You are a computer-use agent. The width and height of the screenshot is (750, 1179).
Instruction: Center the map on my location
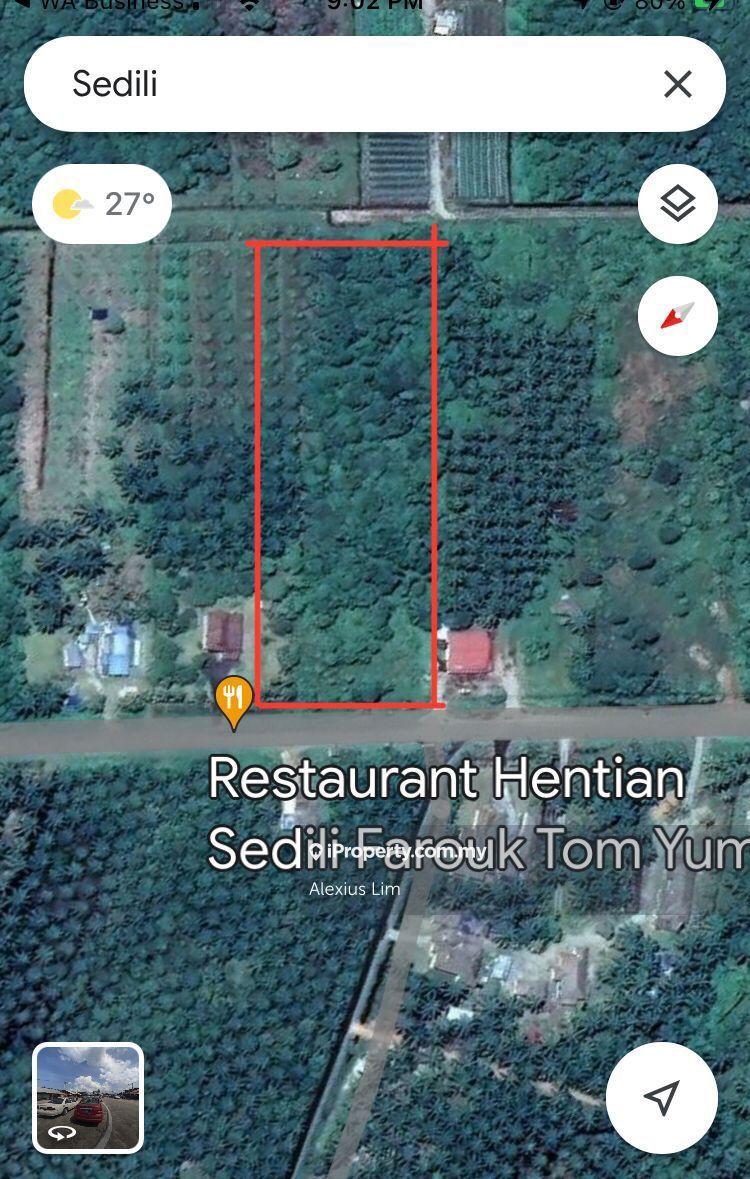pyautogui.click(x=662, y=1097)
